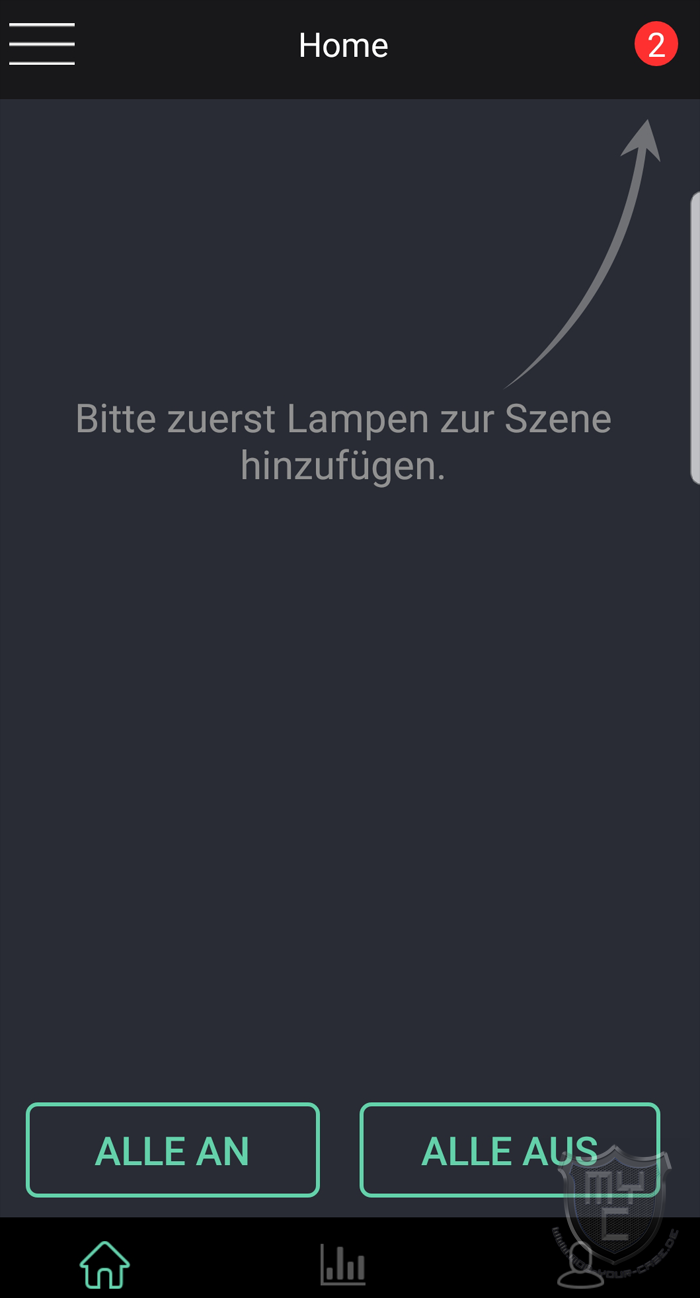Screen dimensions: 700x1298
Task: Open the hamburger drawer menu
Action: click(x=42, y=44)
